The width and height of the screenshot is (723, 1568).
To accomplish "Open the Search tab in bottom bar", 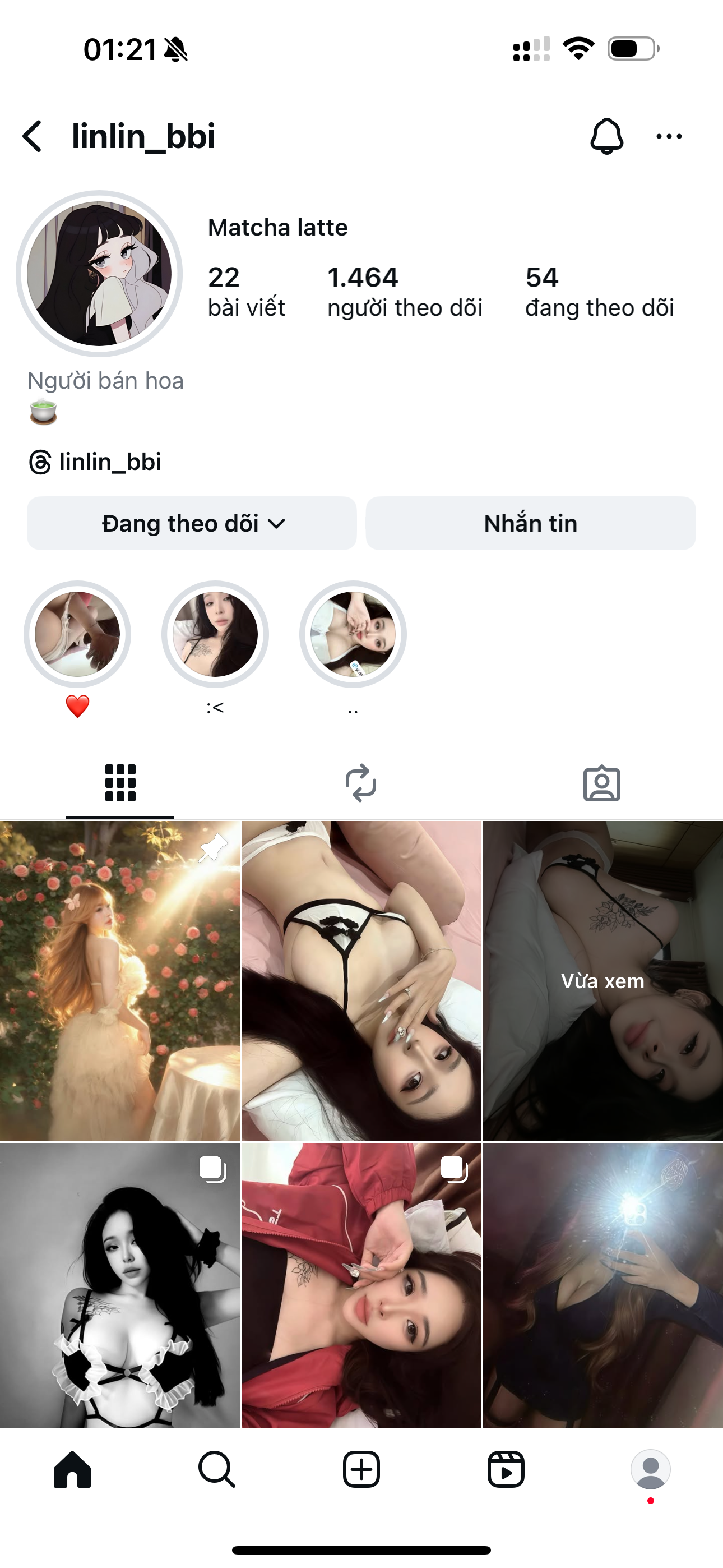I will click(217, 1469).
